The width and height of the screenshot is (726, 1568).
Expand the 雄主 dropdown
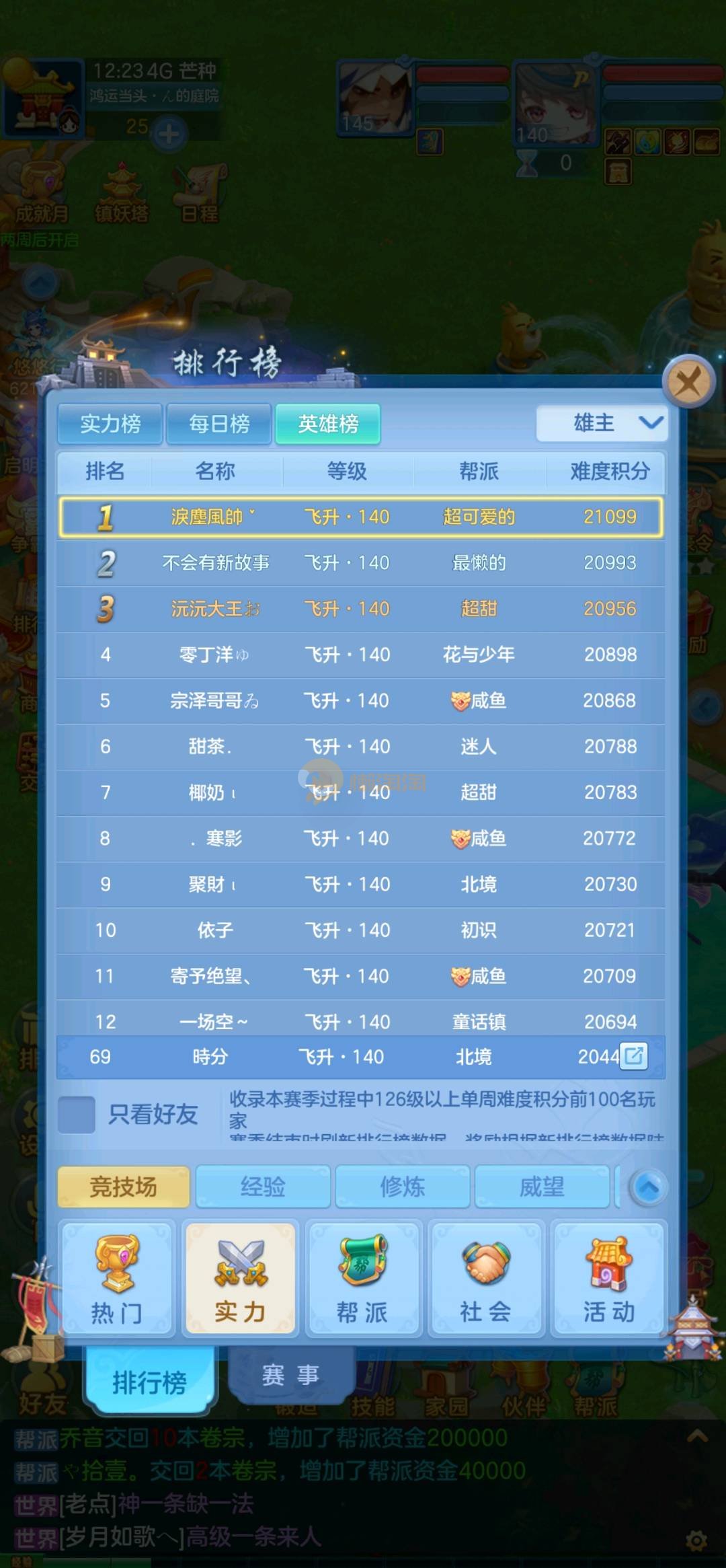point(601,423)
